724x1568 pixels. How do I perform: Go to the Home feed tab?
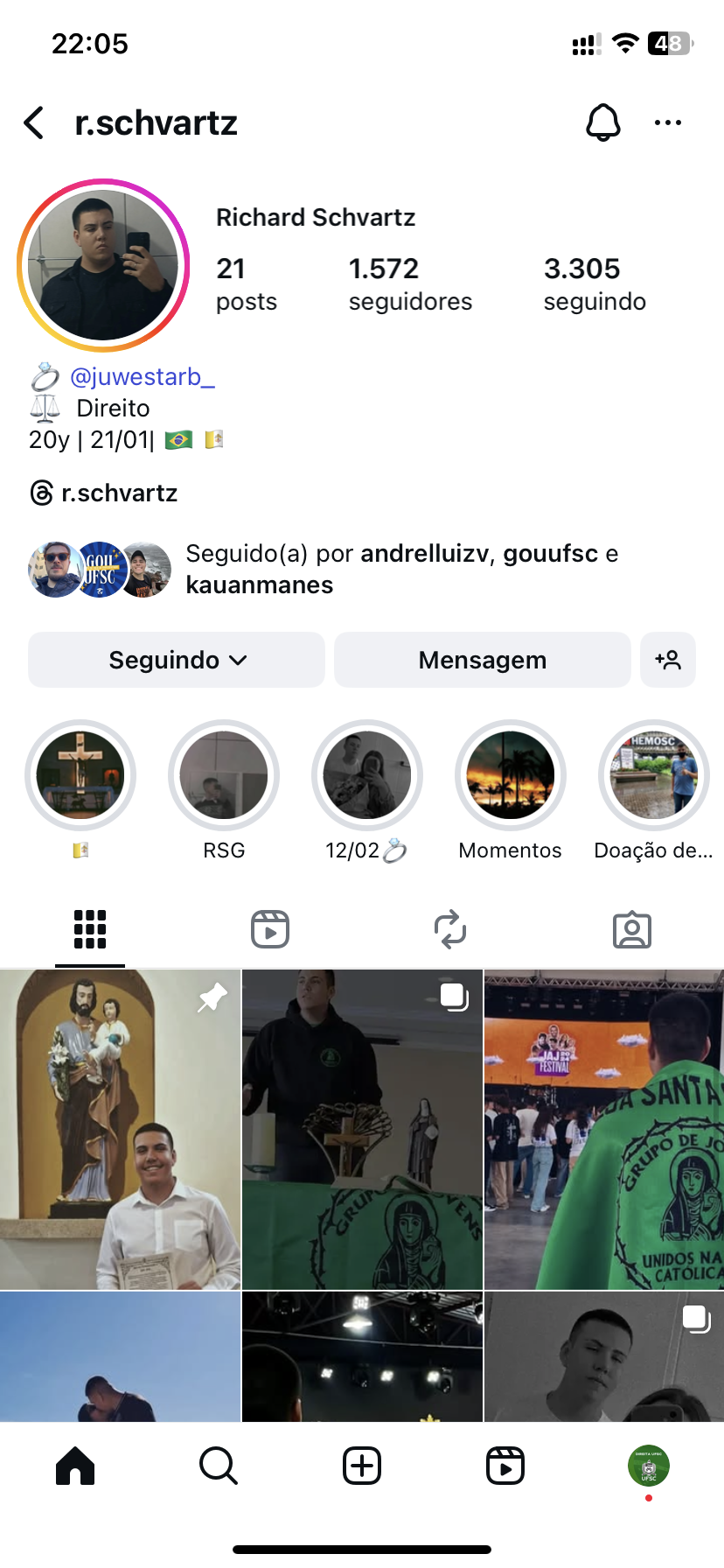[75, 1466]
